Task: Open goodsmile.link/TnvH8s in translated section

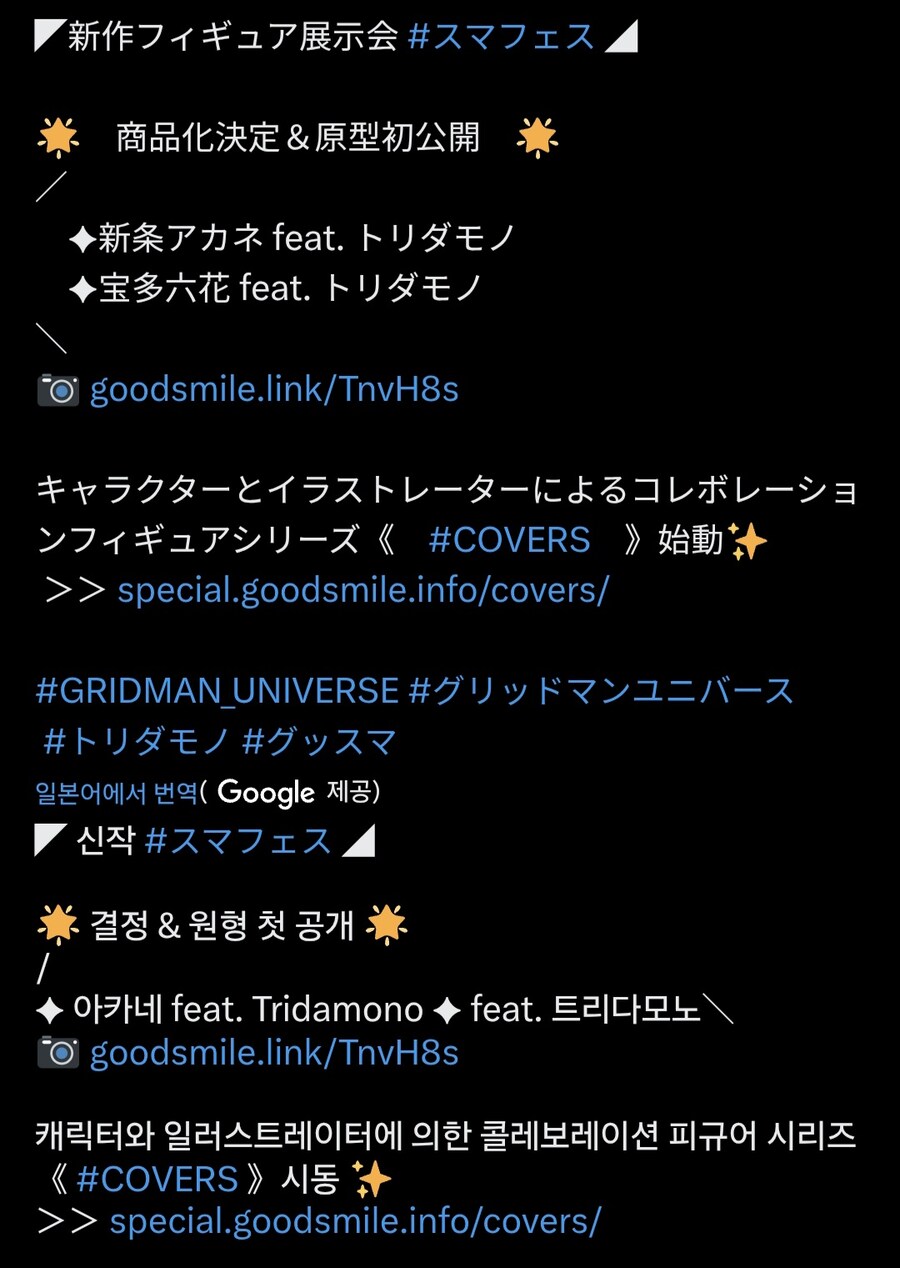Action: pyautogui.click(x=274, y=1053)
